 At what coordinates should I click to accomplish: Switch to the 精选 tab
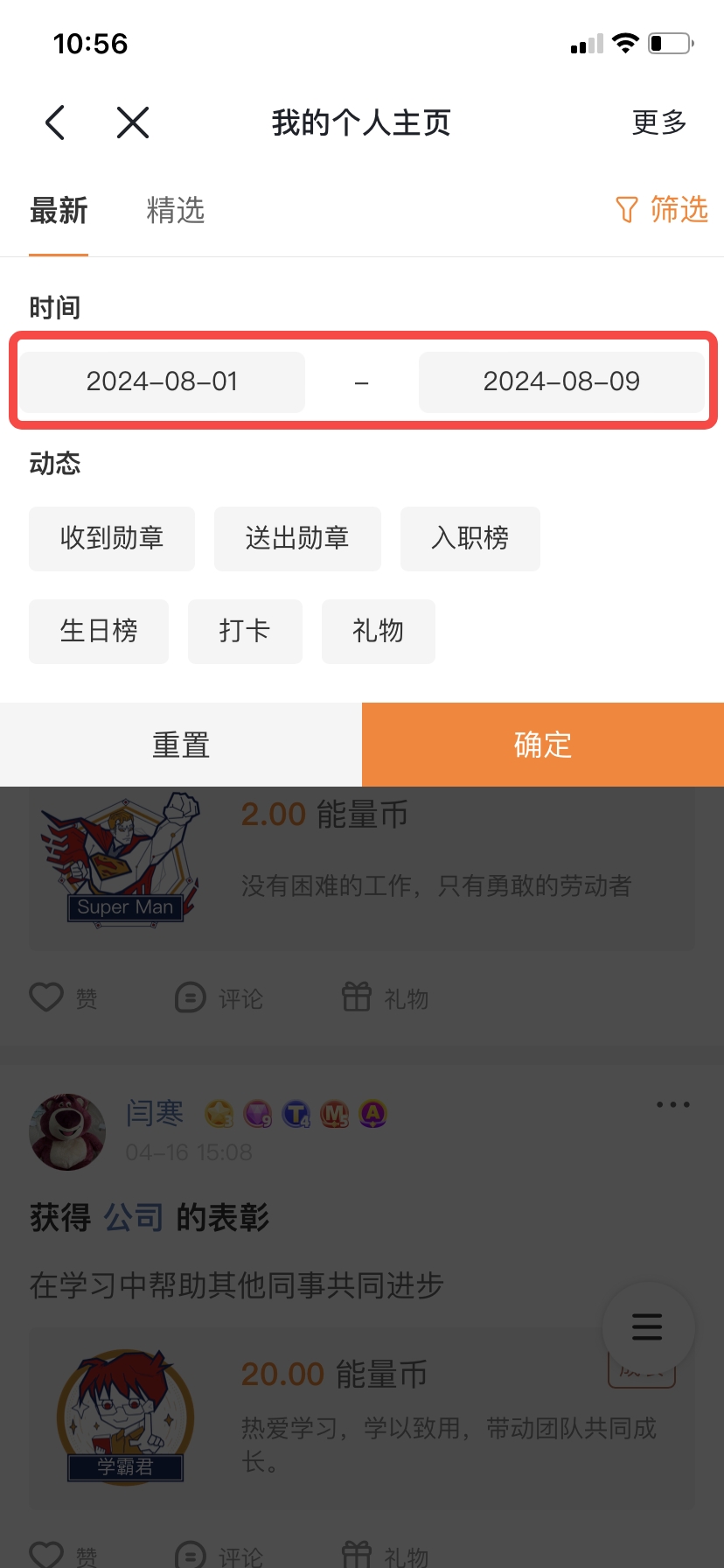176,211
